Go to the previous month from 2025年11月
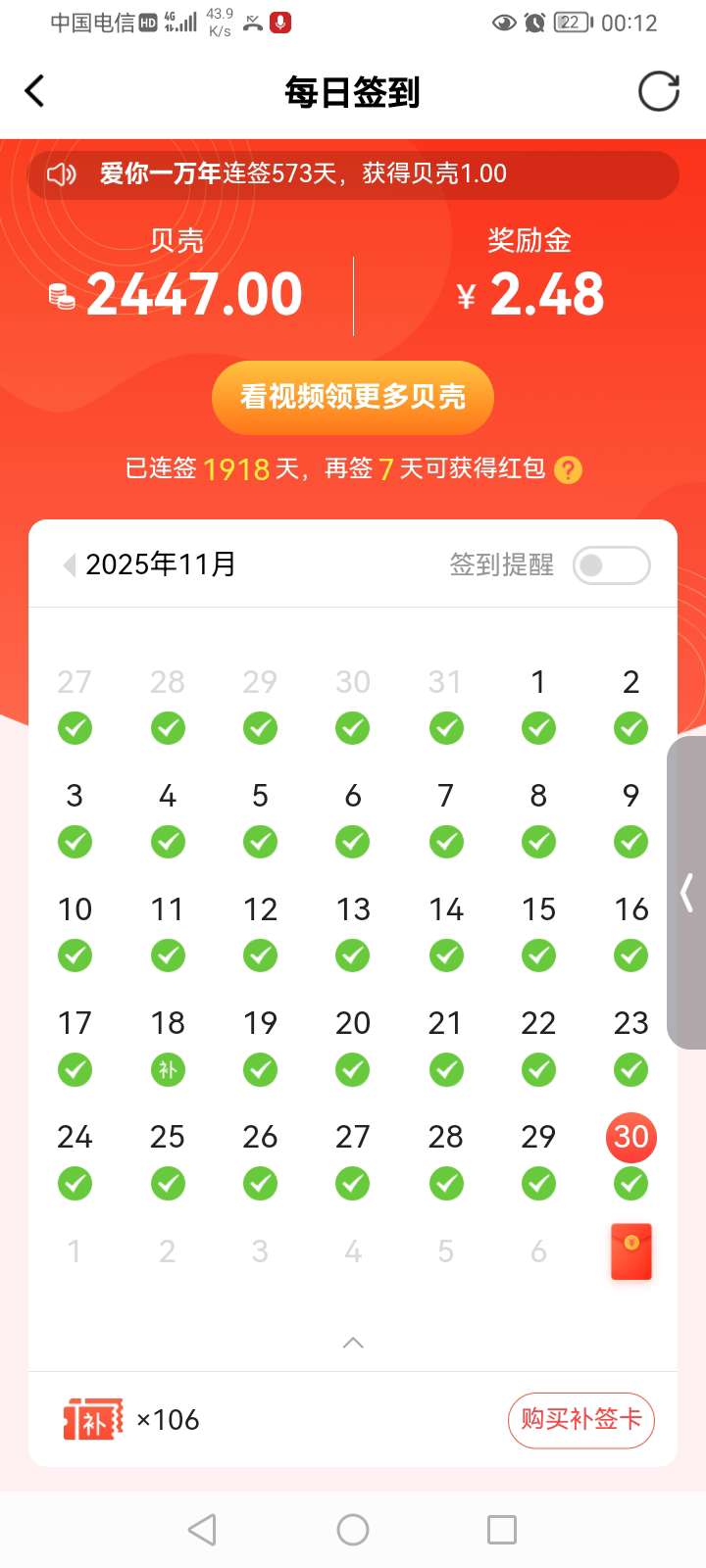The height and width of the screenshot is (1568, 706). pos(69,565)
